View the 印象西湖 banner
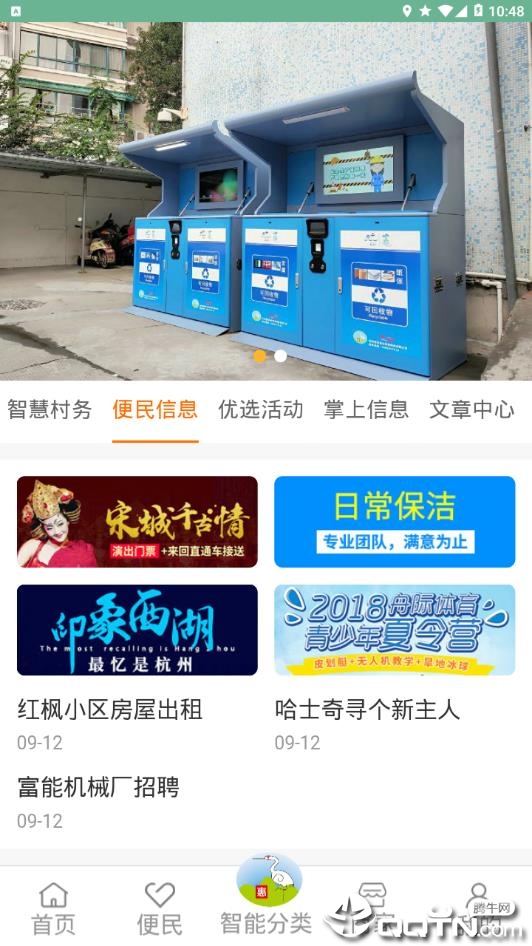Image resolution: width=532 pixels, height=946 pixels. [x=138, y=630]
